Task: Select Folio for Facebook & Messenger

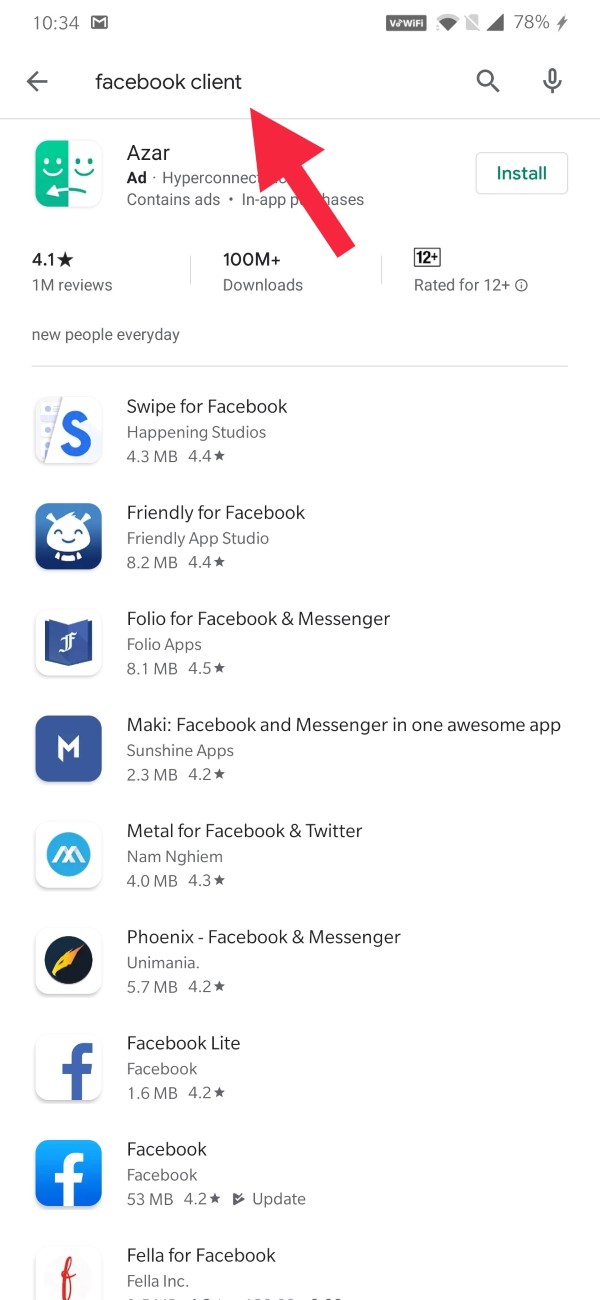Action: click(x=300, y=642)
